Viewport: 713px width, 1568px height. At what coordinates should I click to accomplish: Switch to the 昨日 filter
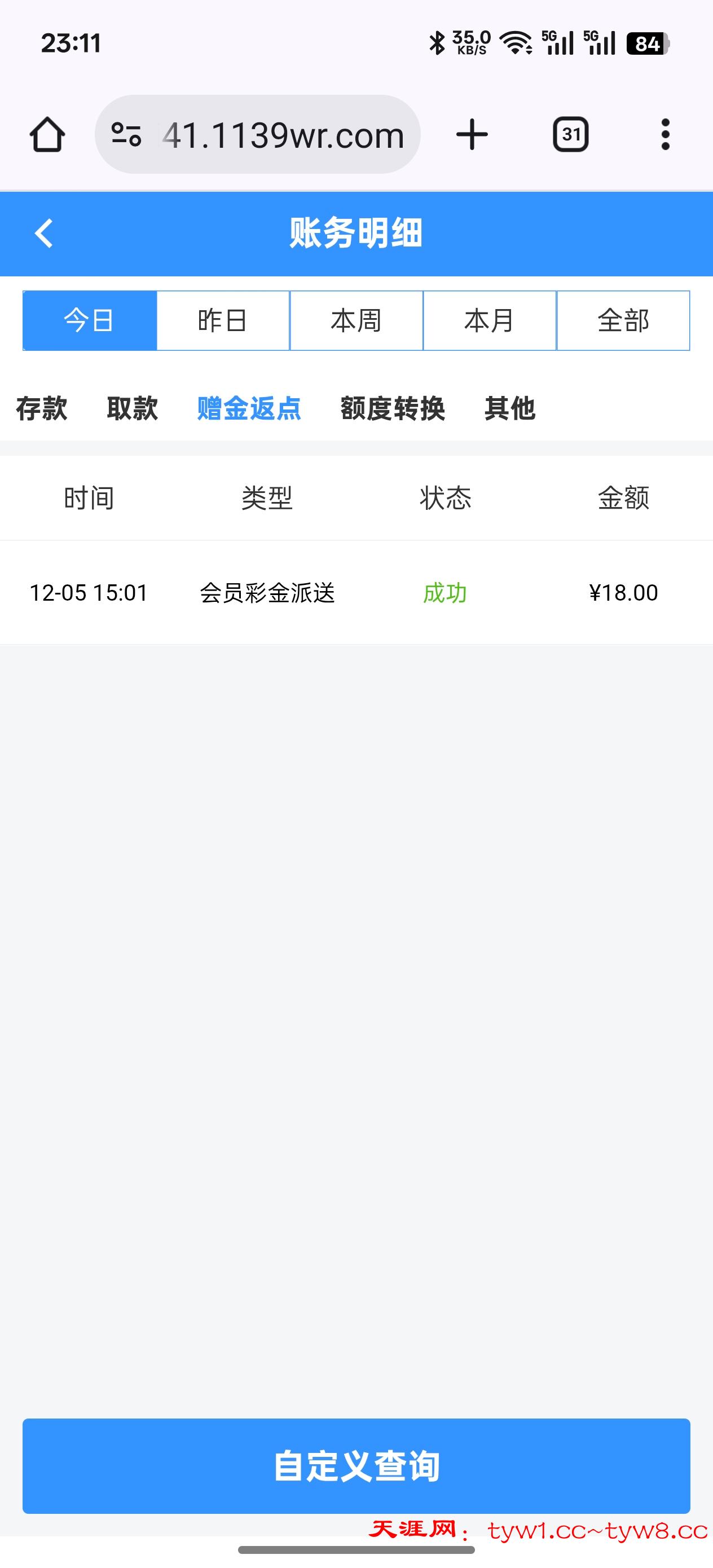point(223,321)
